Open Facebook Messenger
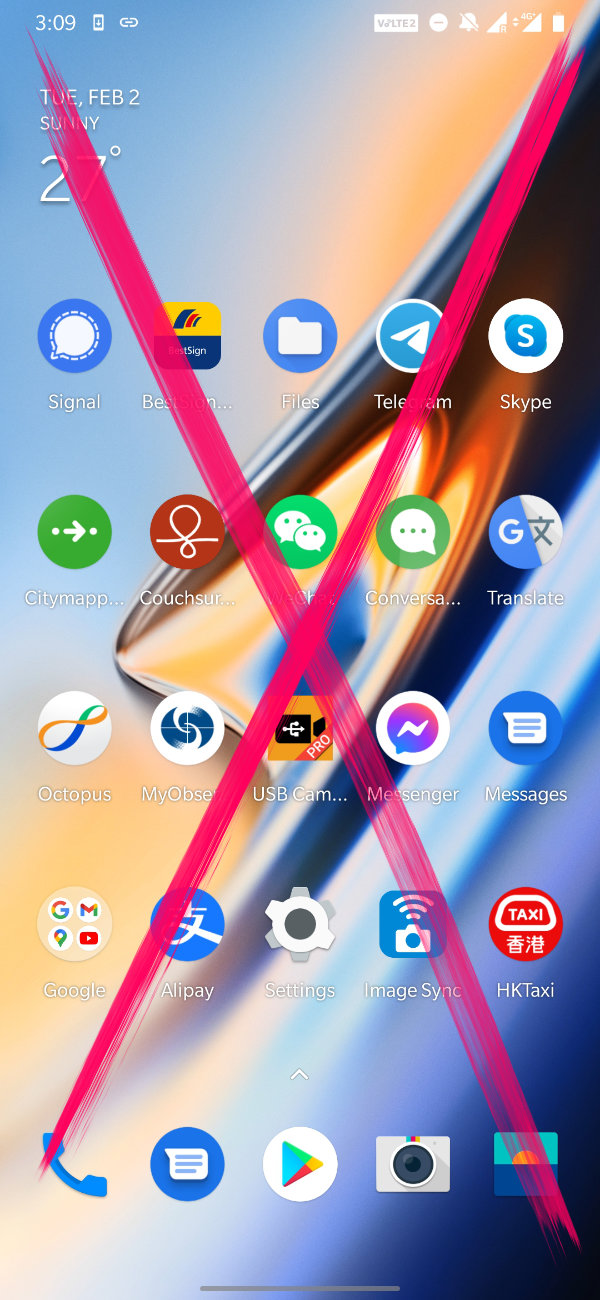This screenshot has width=600, height=1300. [x=412, y=728]
